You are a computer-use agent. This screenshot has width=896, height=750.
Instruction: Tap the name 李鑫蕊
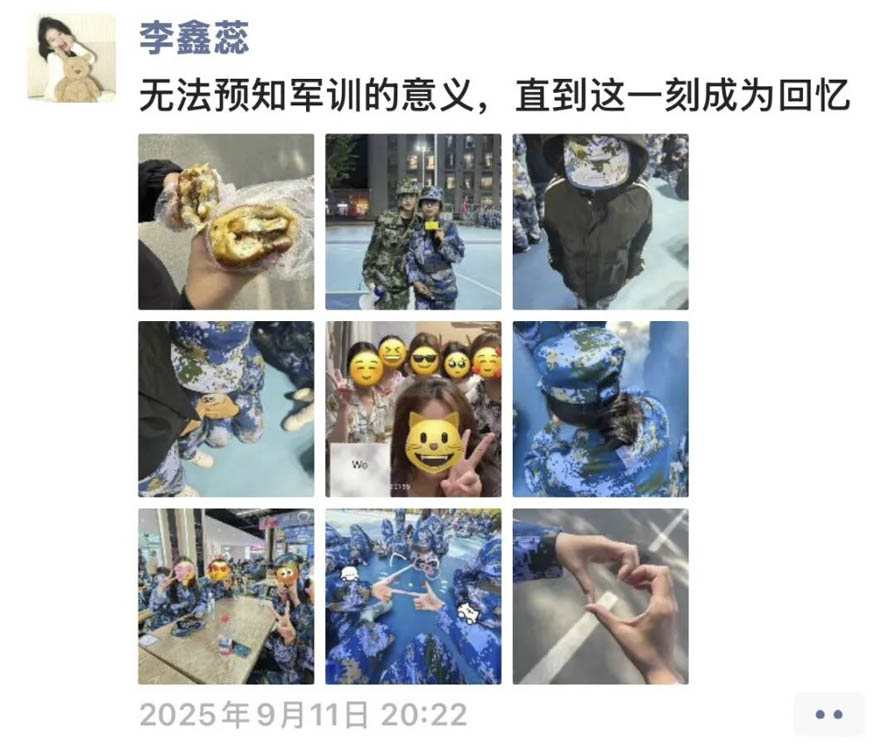(194, 39)
